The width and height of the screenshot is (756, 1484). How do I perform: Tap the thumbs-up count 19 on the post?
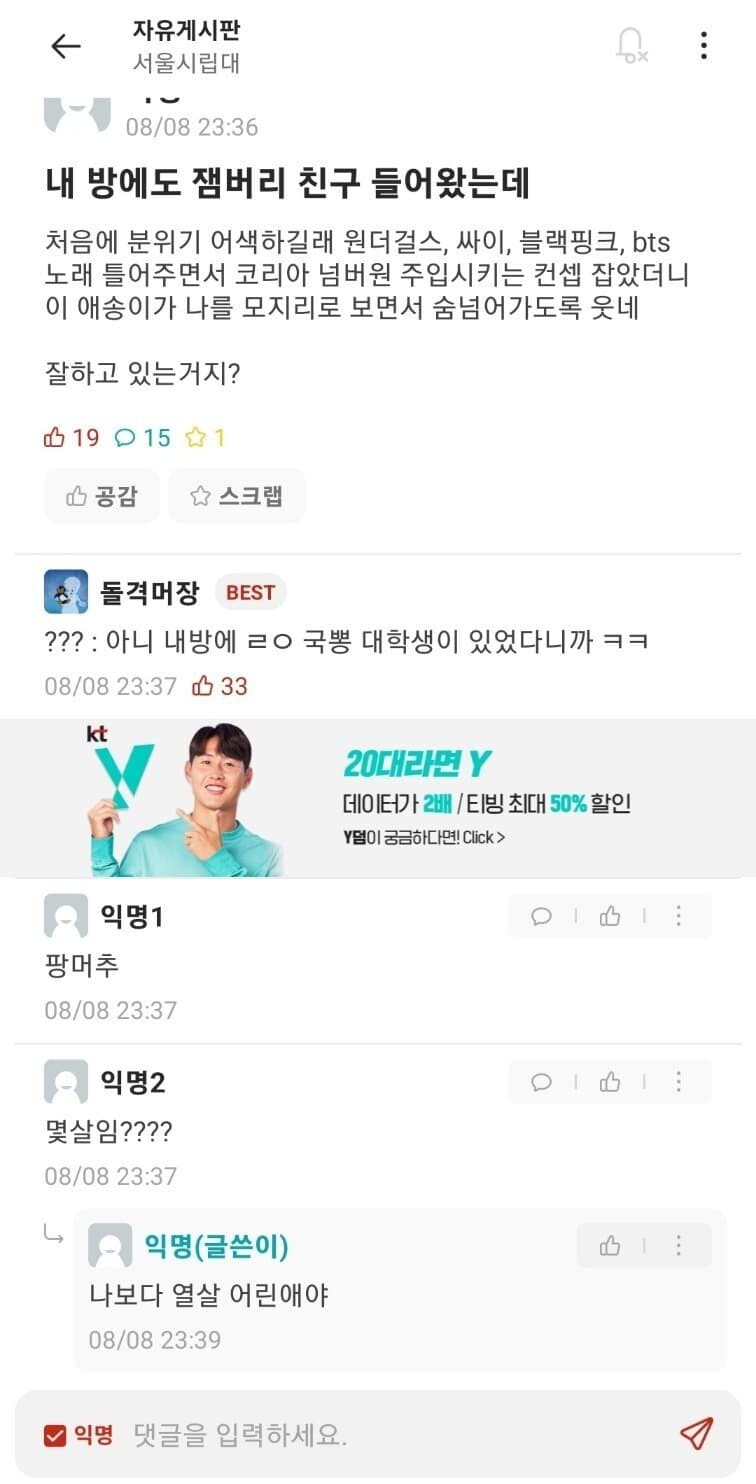tap(70, 437)
